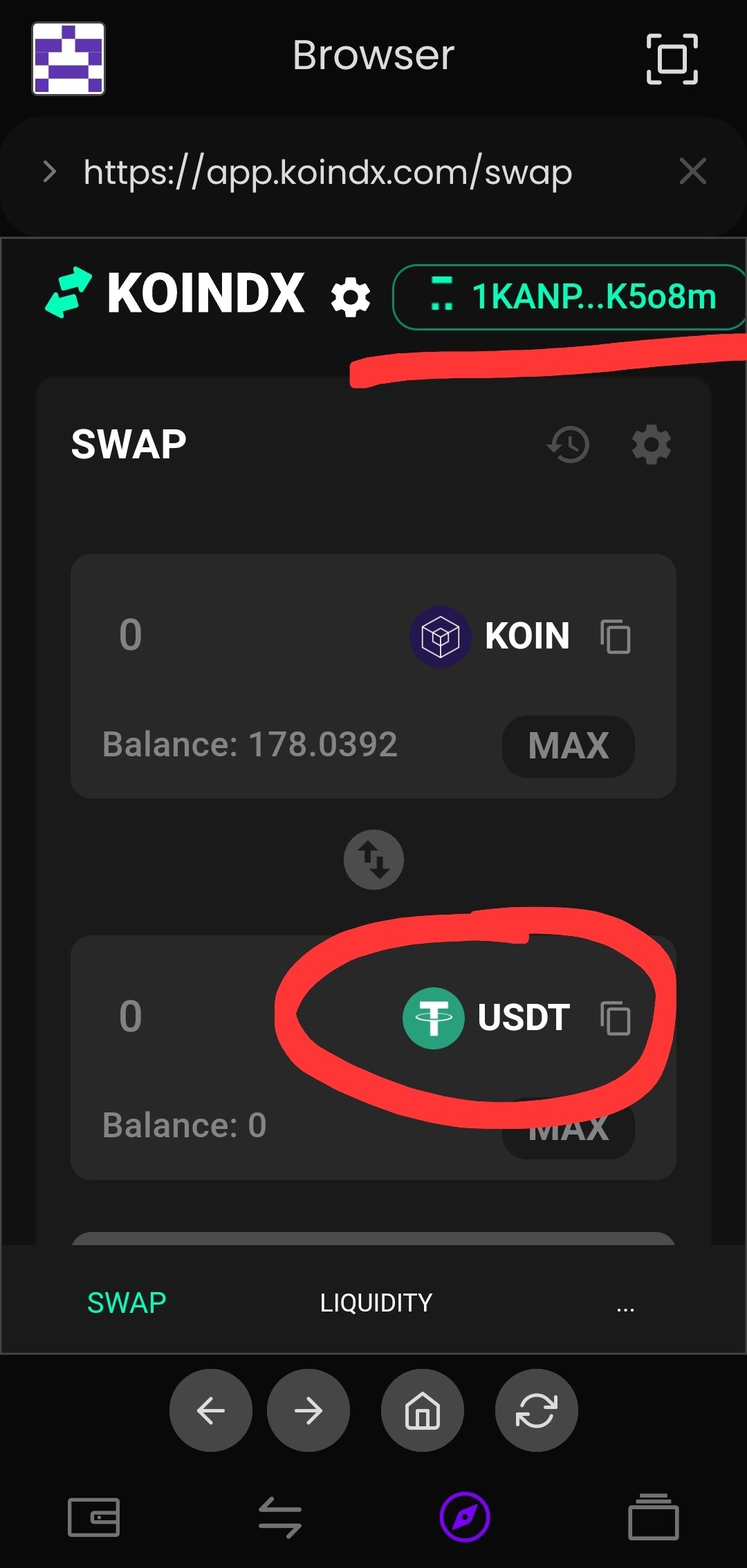View swap transaction history icon
Image resolution: width=747 pixels, height=1568 pixels.
pyautogui.click(x=568, y=445)
